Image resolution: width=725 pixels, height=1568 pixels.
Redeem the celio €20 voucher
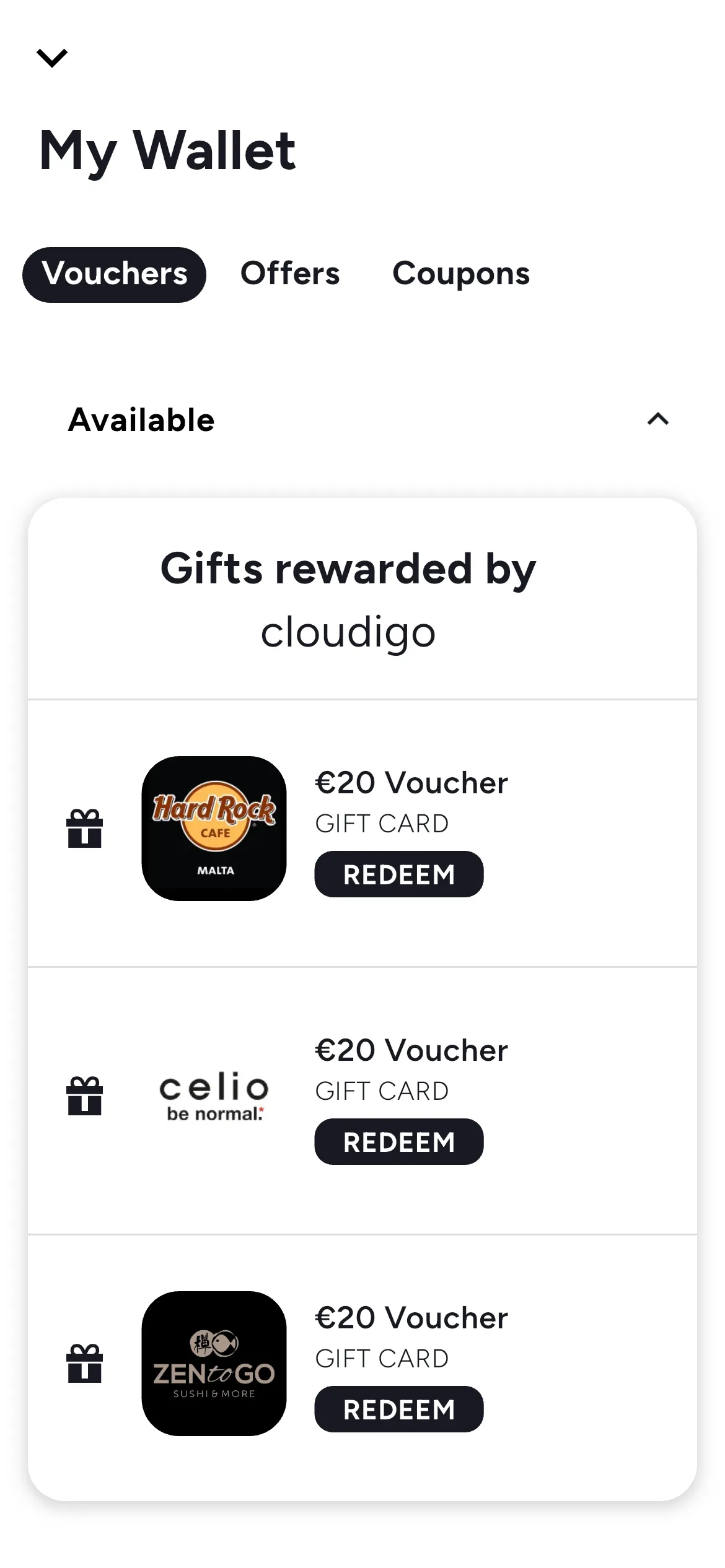tap(398, 1141)
